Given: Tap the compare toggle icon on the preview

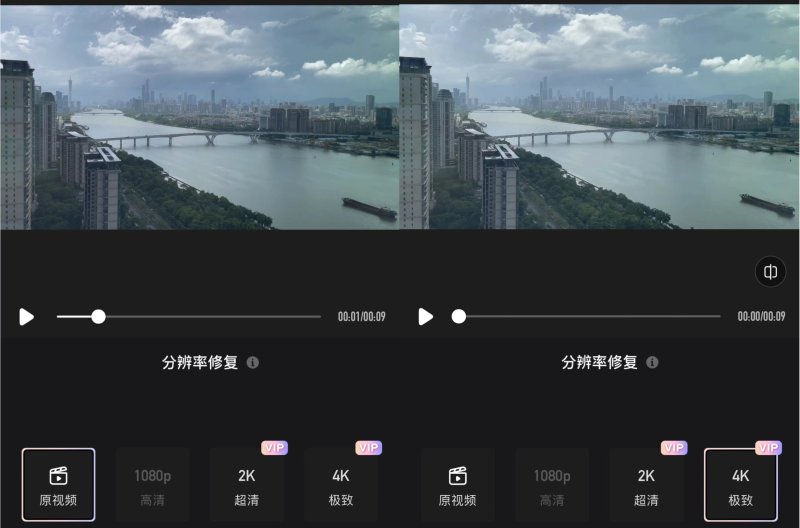Looking at the screenshot, I should point(770,272).
